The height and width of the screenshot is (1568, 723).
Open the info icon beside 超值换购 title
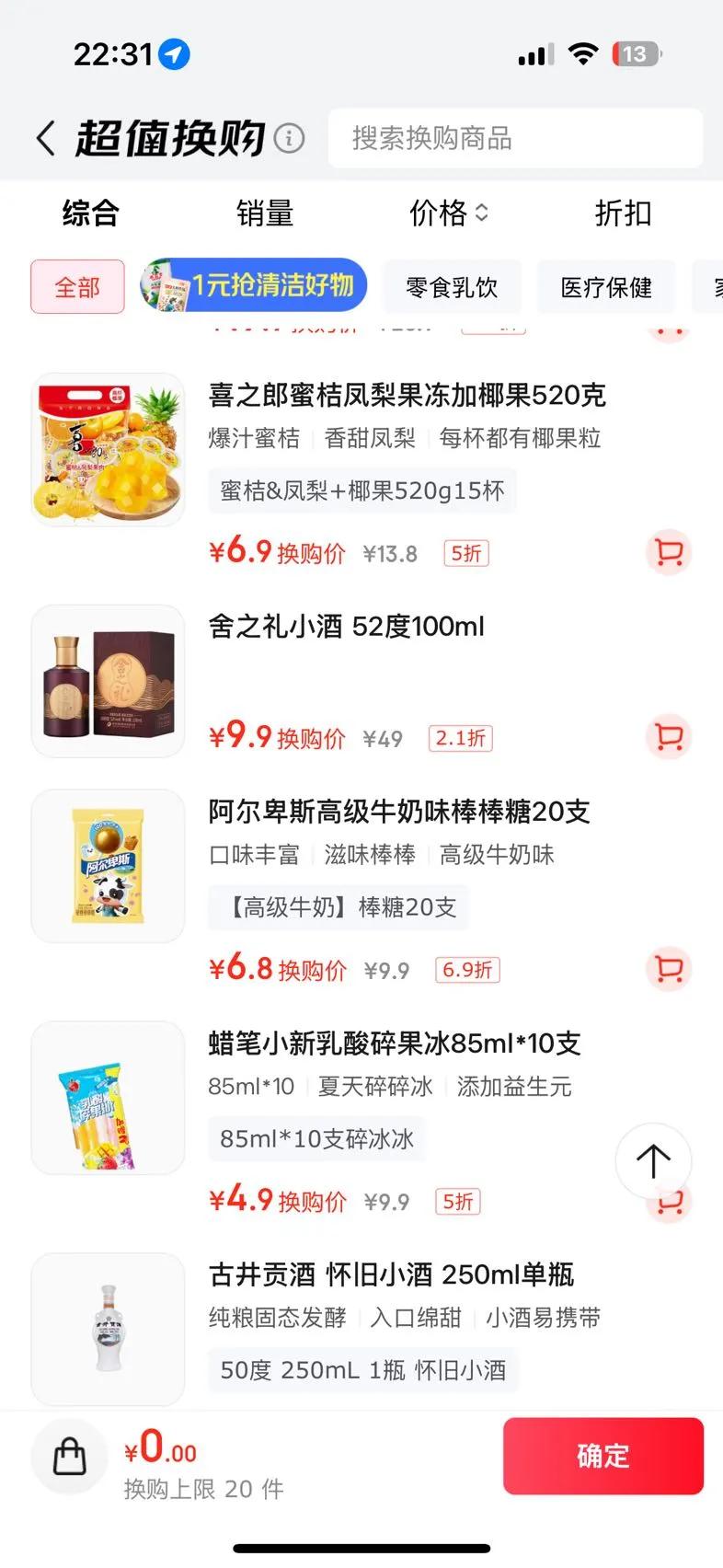291,138
